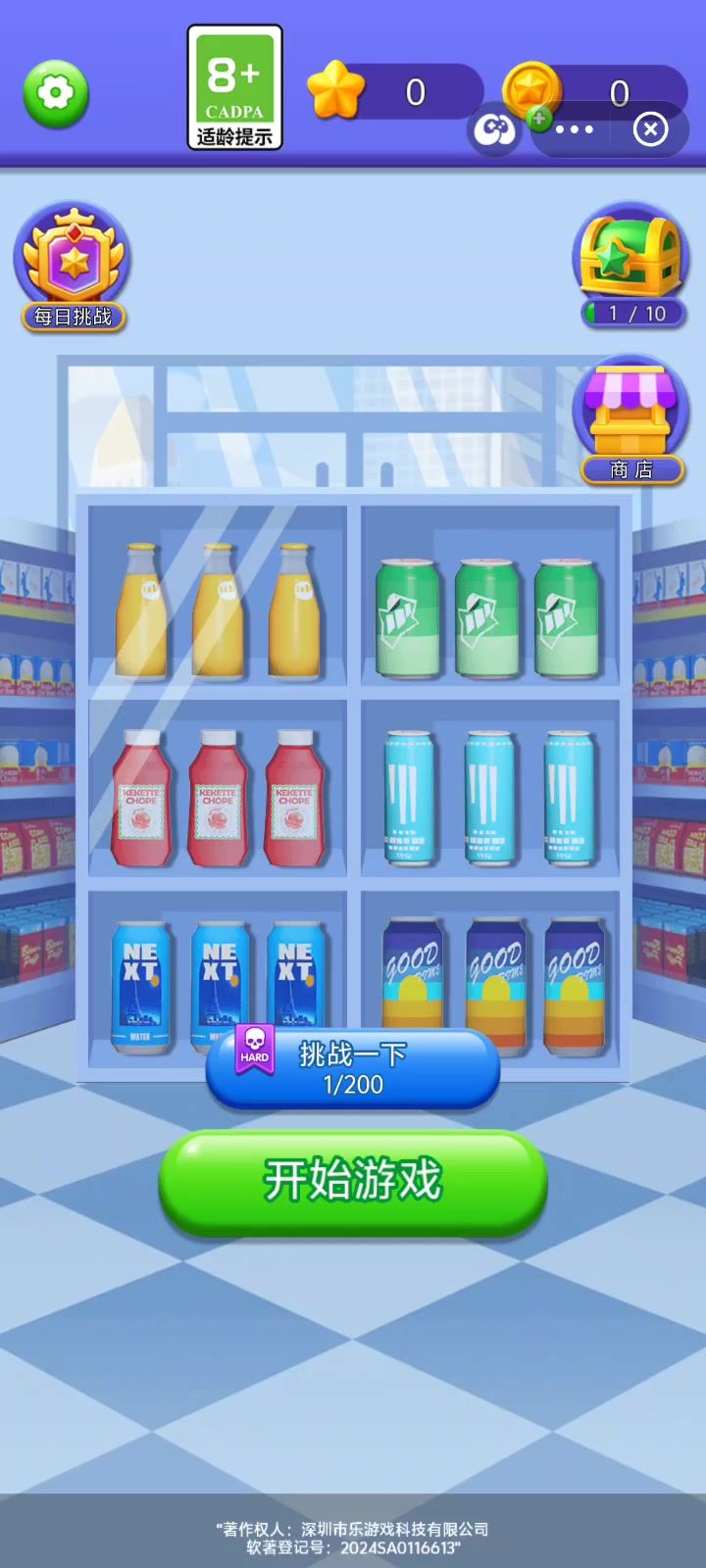Open the game controller icon
Screen dimensions: 706x1568
pos(494,129)
